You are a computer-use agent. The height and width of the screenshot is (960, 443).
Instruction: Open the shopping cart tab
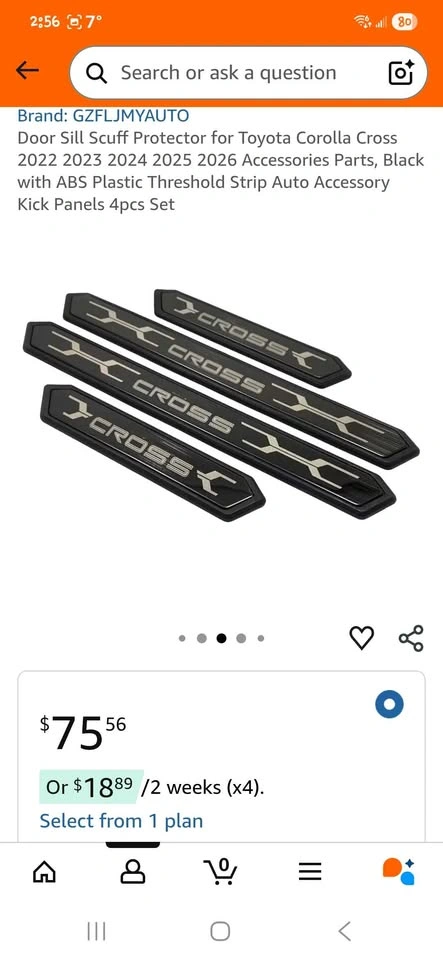coord(221,871)
